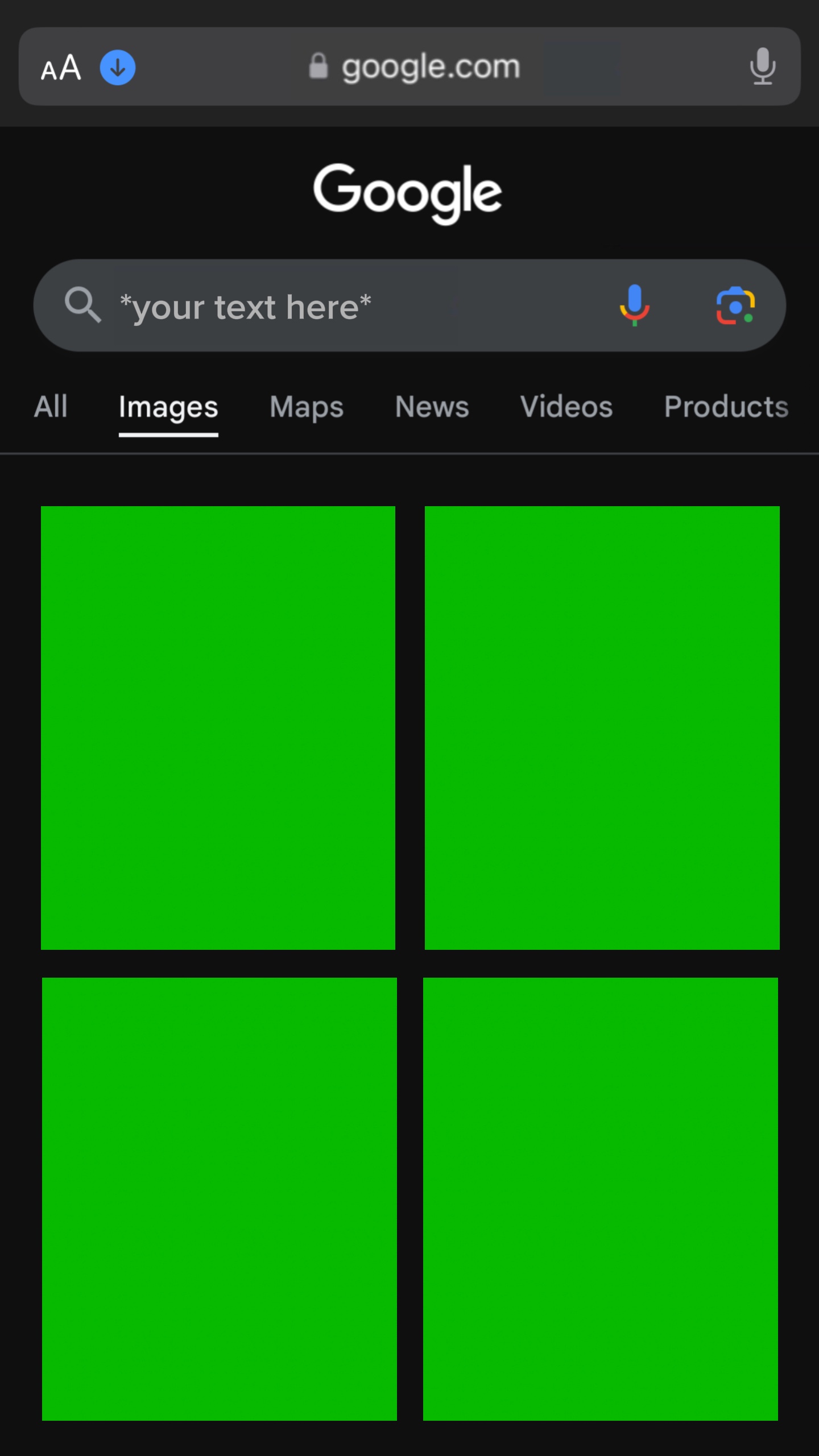819x1456 pixels.
Task: Start dictation with the address bar microphone
Action: point(762,67)
